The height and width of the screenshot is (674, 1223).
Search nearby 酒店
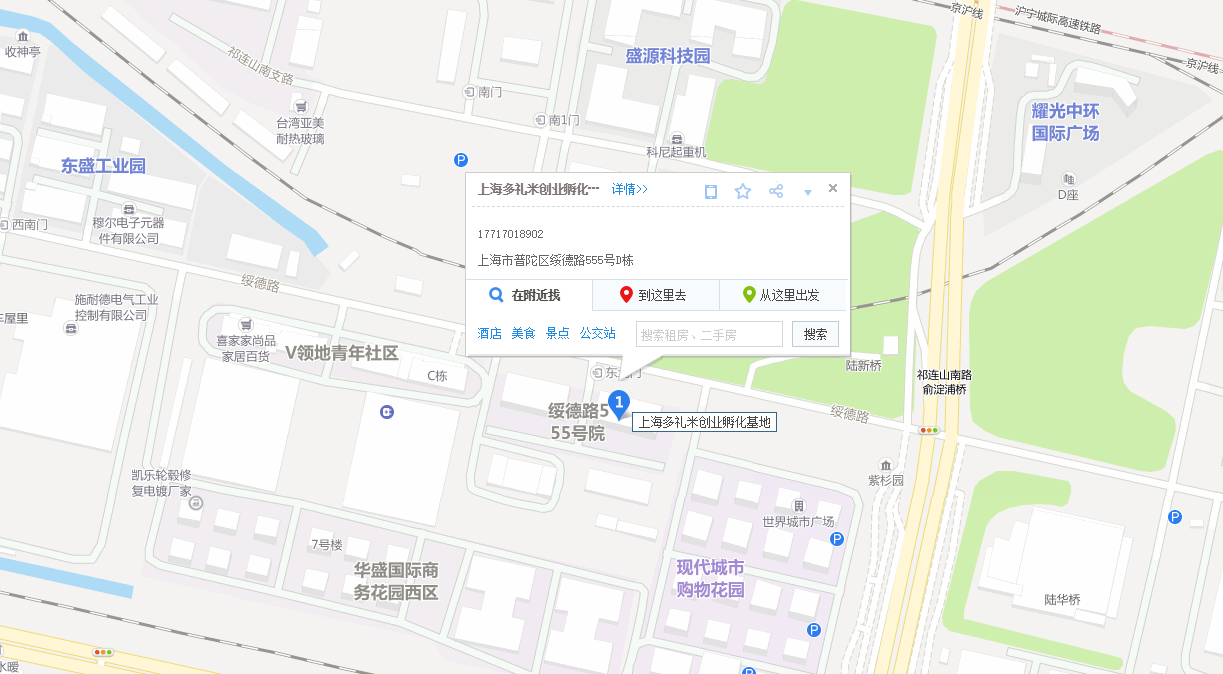click(x=489, y=333)
